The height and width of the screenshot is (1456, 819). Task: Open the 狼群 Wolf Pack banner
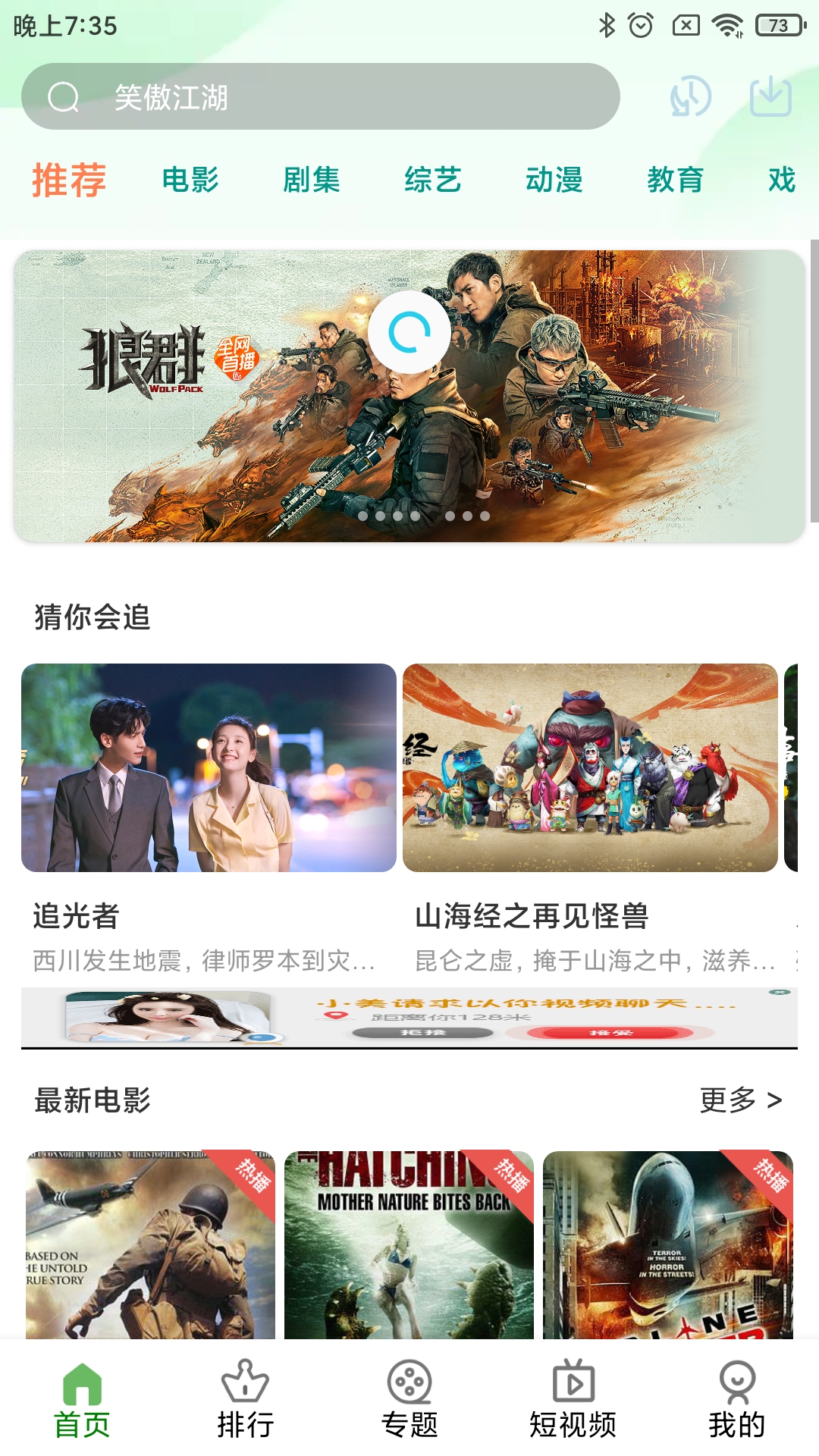click(409, 396)
